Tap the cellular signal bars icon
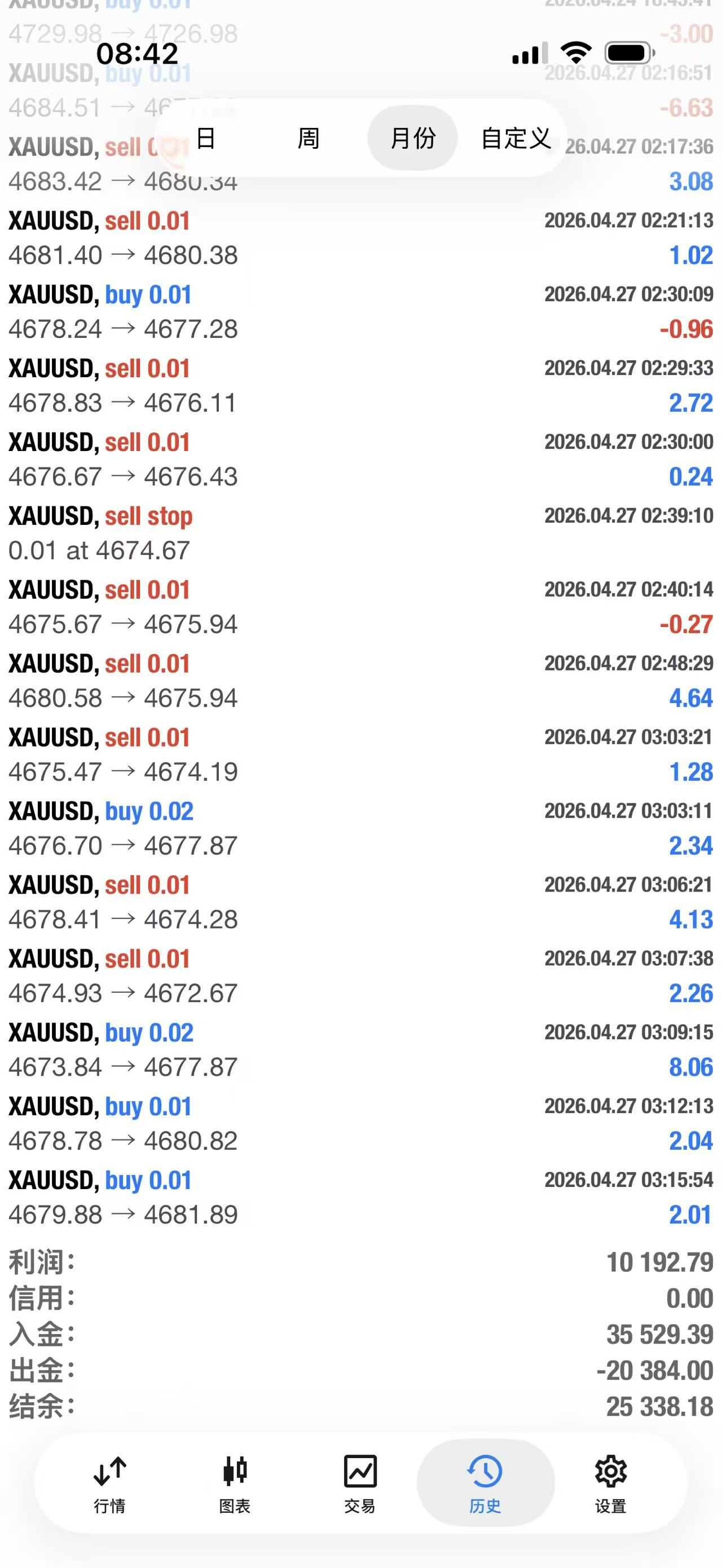The image size is (722, 1568). pyautogui.click(x=527, y=52)
